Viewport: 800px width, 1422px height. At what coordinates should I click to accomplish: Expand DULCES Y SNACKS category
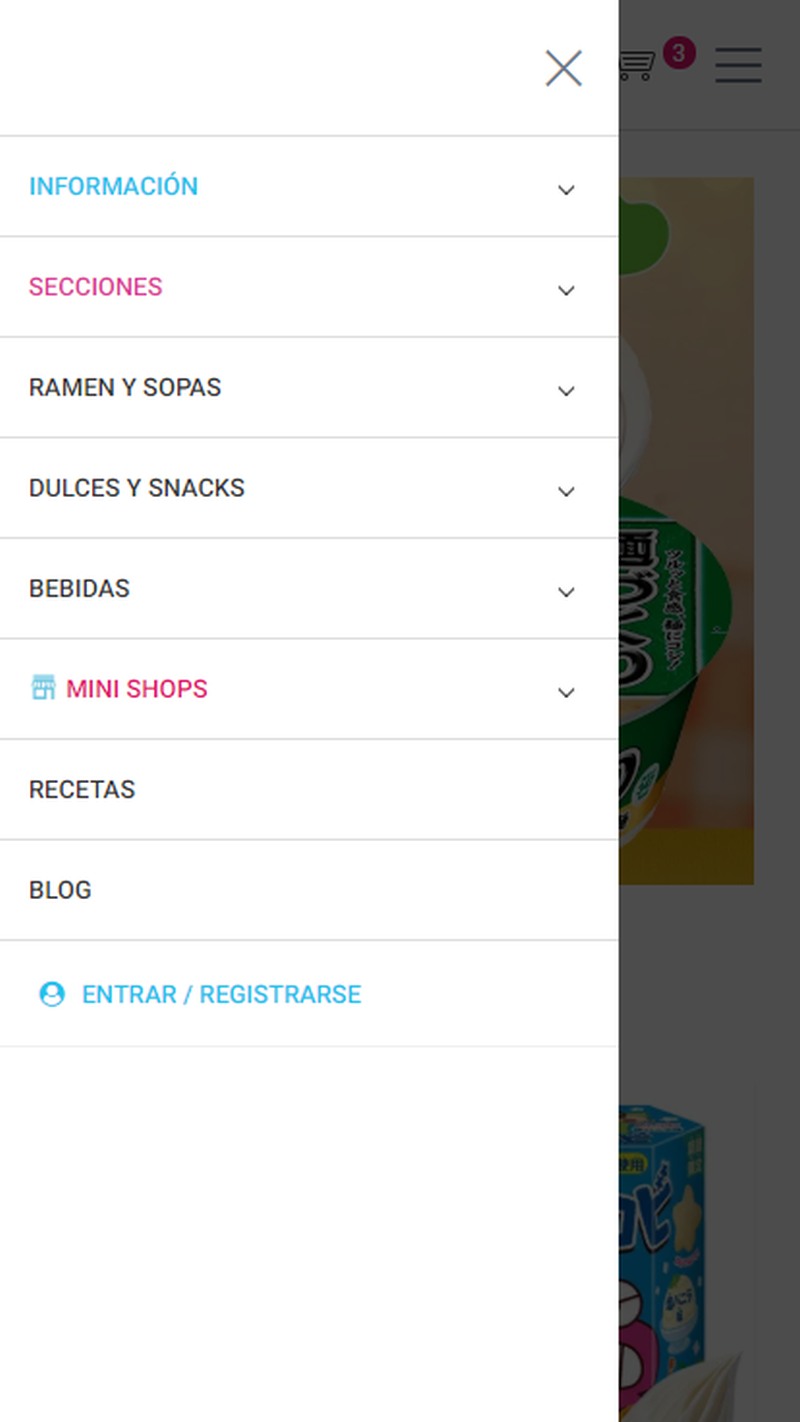pyautogui.click(x=566, y=491)
